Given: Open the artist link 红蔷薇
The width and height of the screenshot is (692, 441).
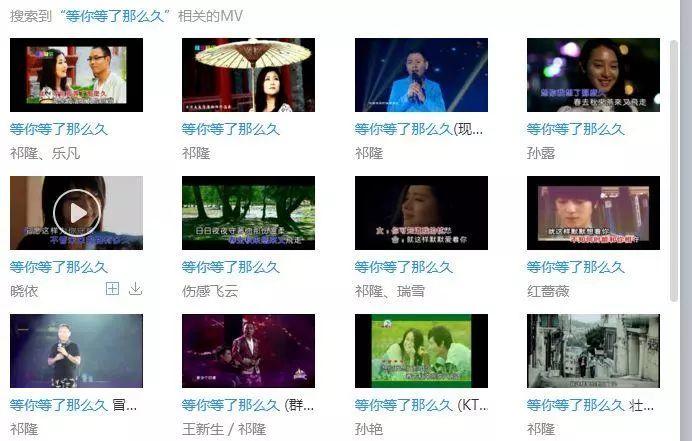Looking at the screenshot, I should tap(548, 291).
